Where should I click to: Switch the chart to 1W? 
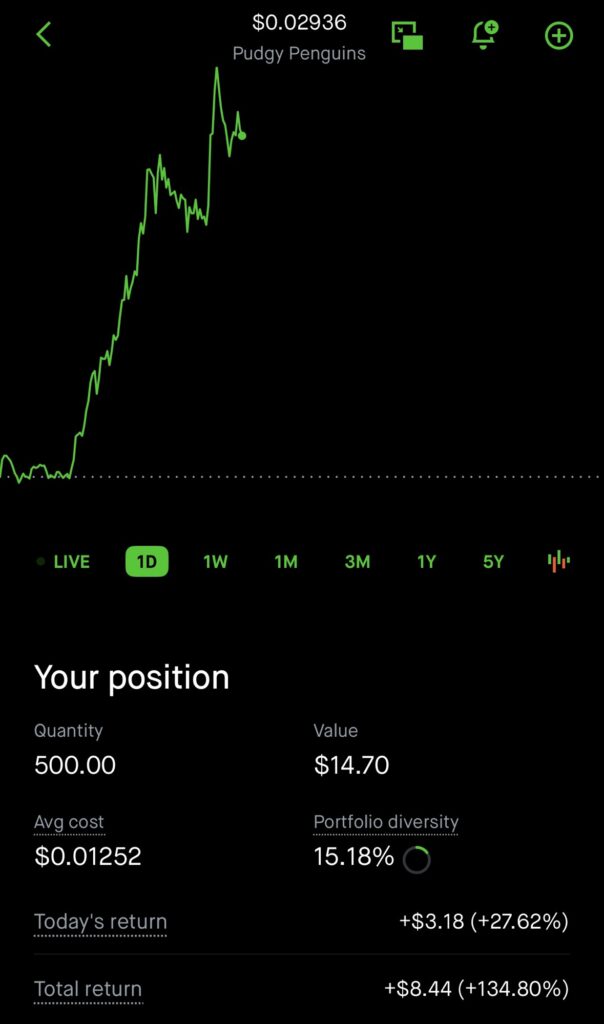215,562
